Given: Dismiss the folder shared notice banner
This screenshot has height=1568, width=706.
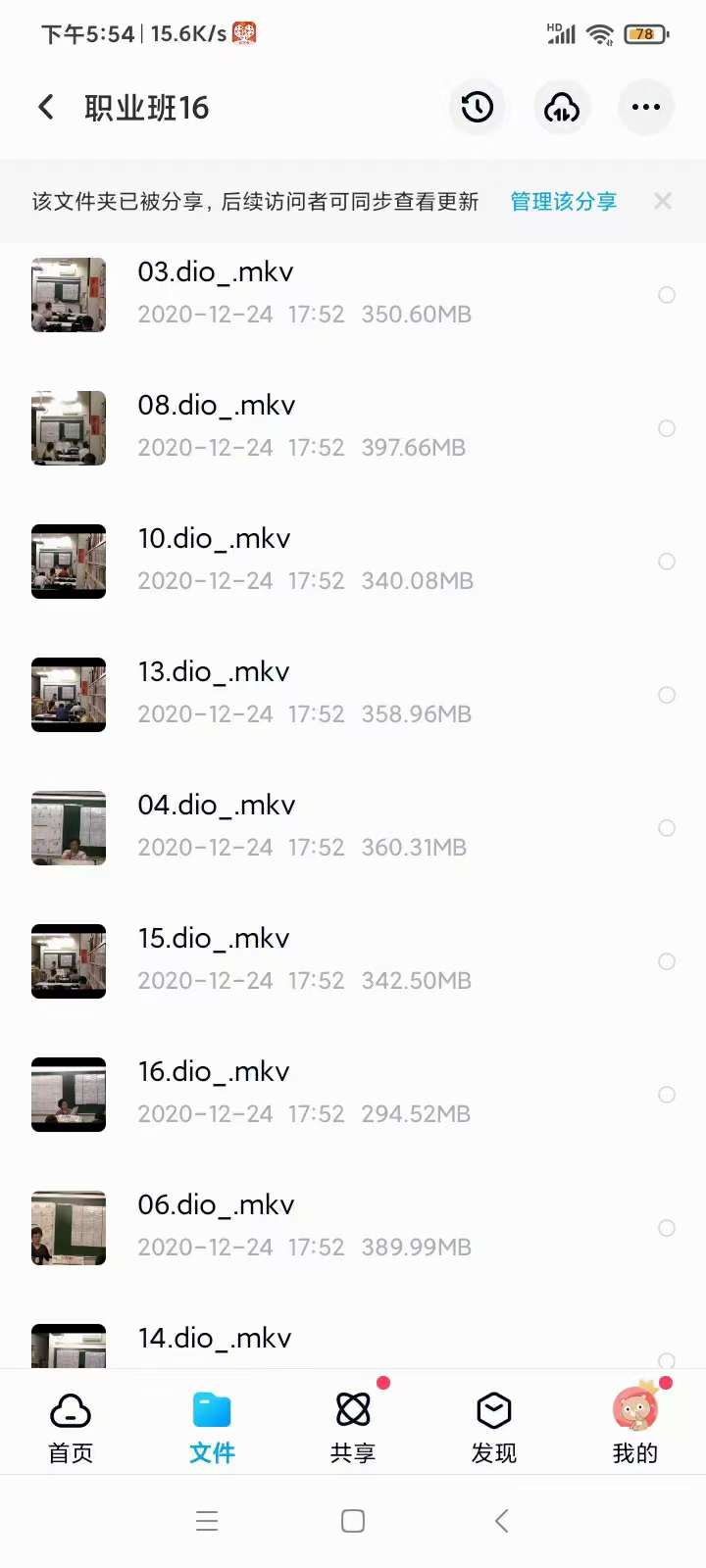Looking at the screenshot, I should [x=663, y=201].
